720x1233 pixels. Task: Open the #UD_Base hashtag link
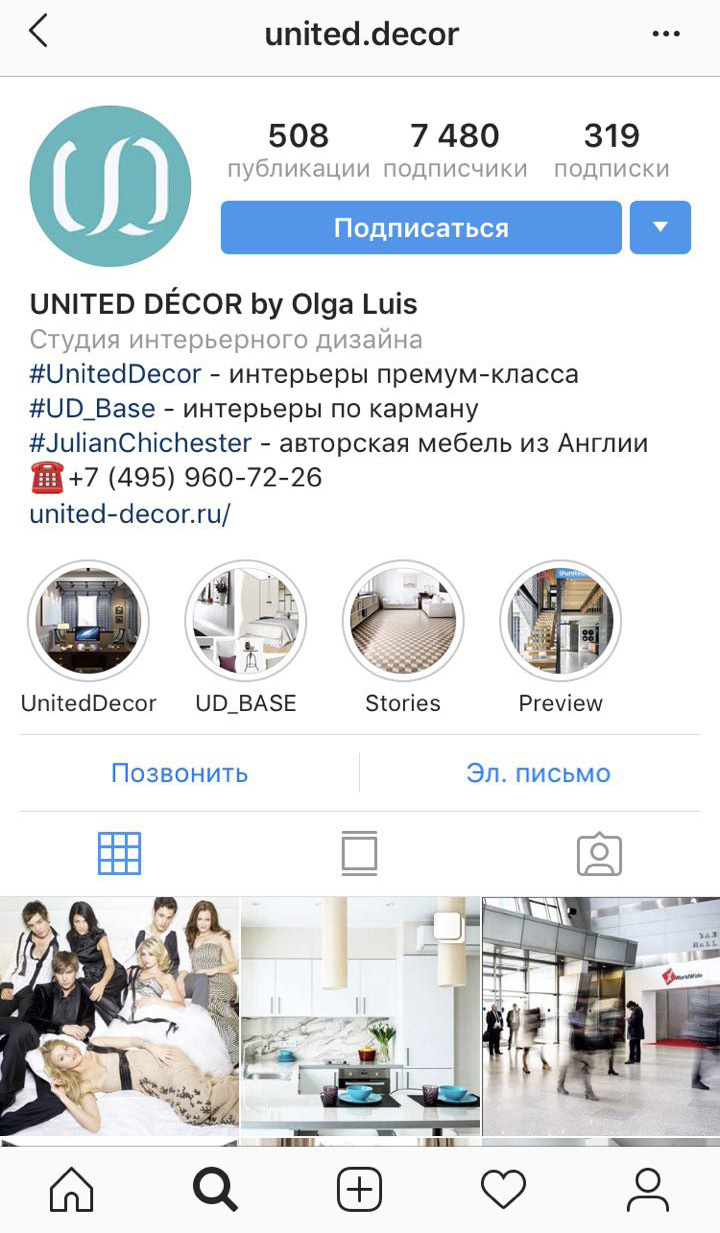(92, 408)
